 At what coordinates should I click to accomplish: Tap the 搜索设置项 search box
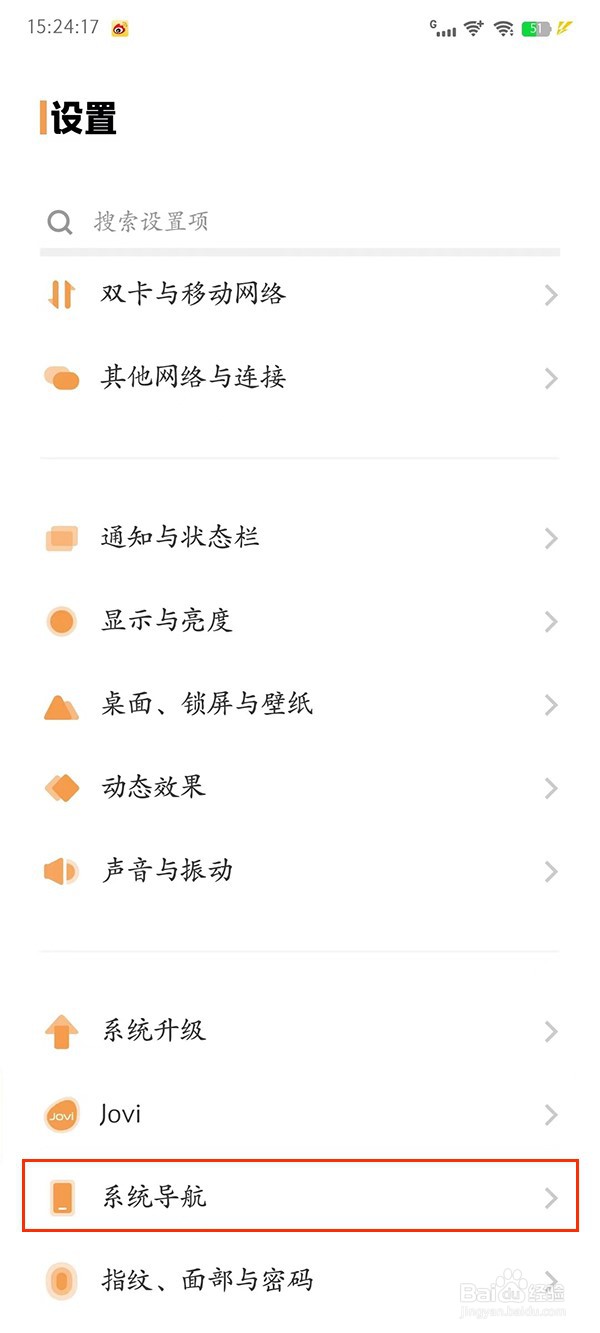pos(300,222)
